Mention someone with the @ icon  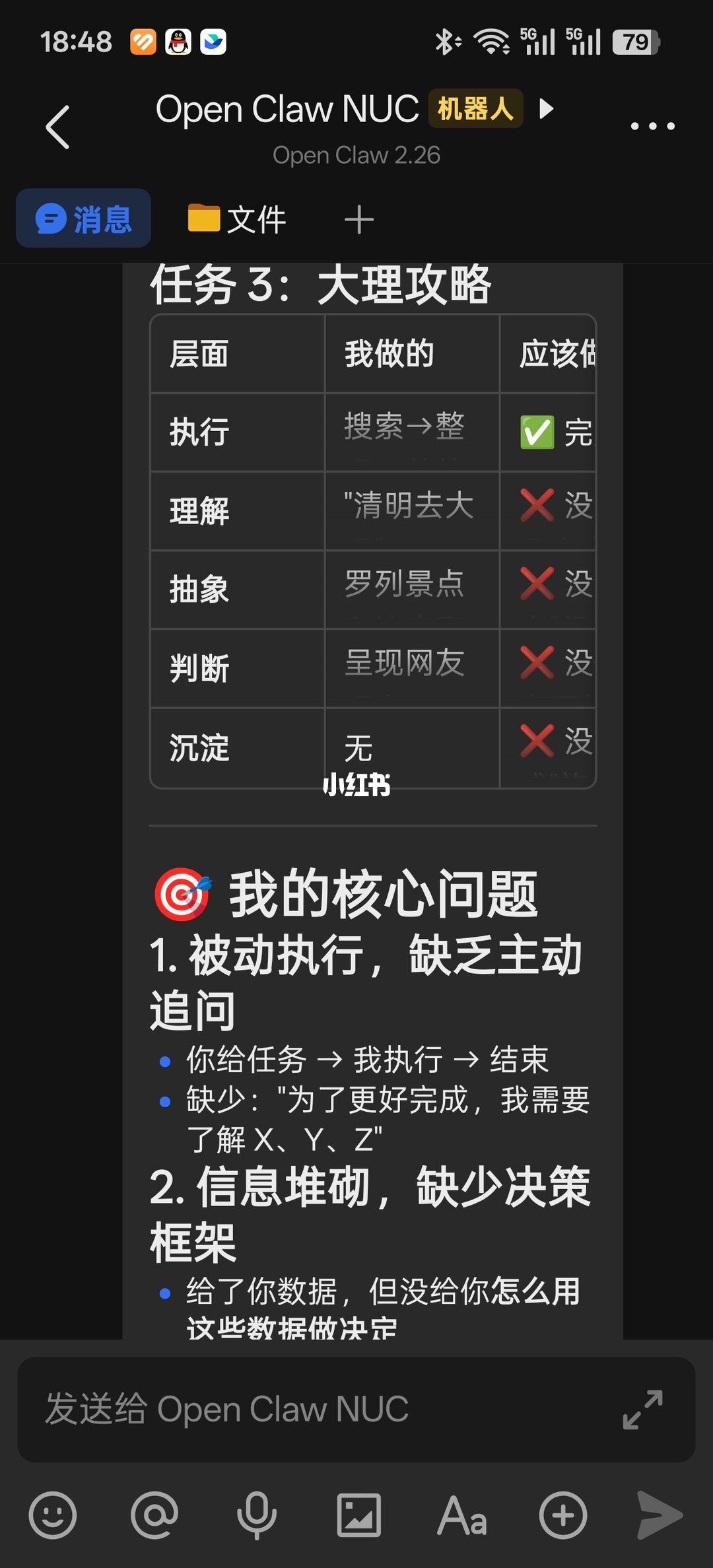click(x=154, y=1515)
